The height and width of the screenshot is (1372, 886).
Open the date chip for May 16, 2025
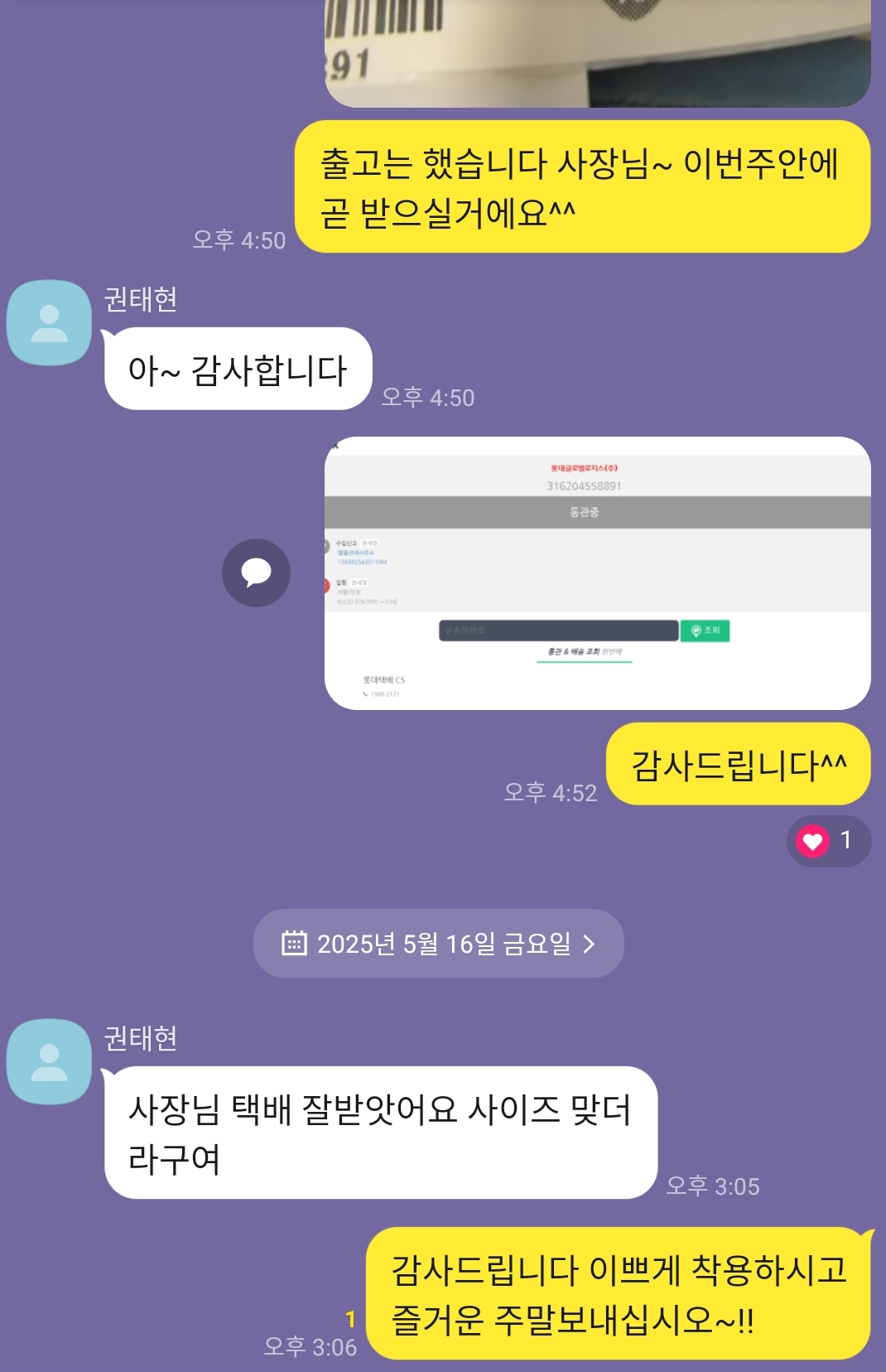click(438, 943)
